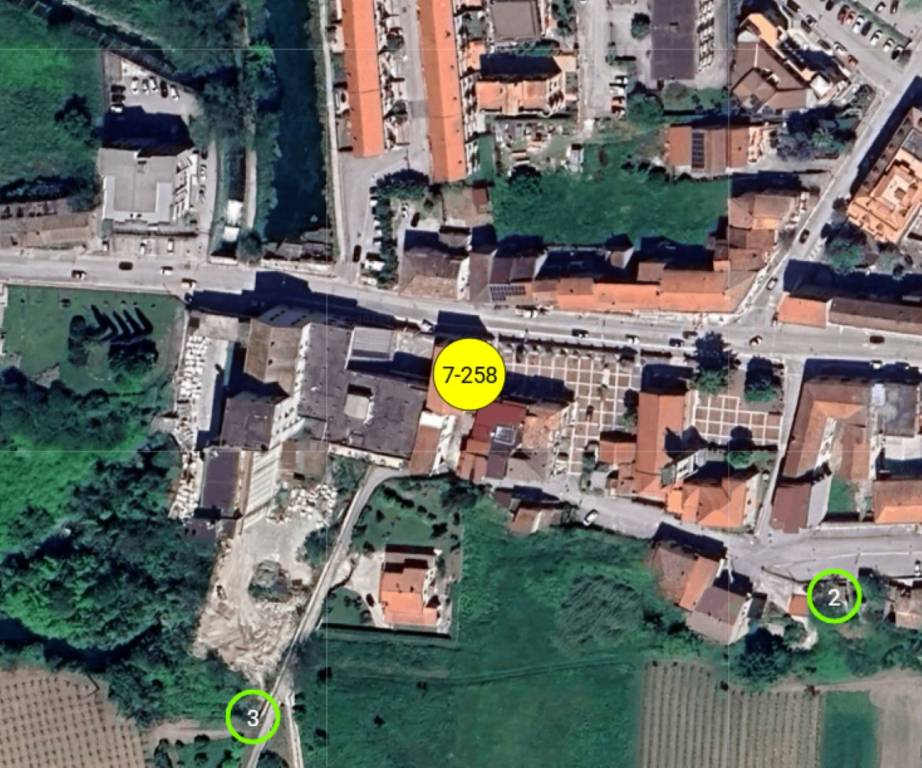Select the green marker numbered 2
This screenshot has height=768, width=922.
[x=834, y=597]
